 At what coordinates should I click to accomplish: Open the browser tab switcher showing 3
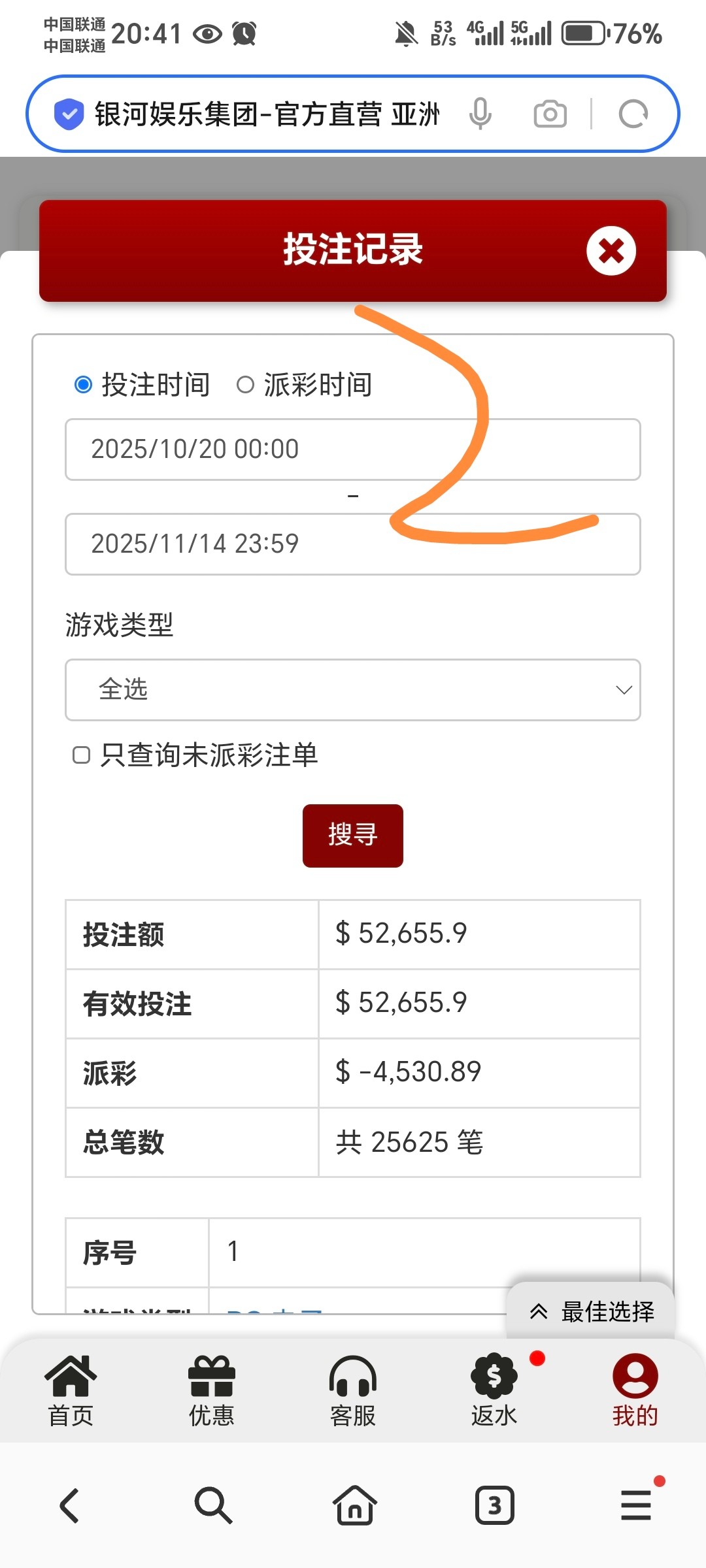(x=494, y=1505)
